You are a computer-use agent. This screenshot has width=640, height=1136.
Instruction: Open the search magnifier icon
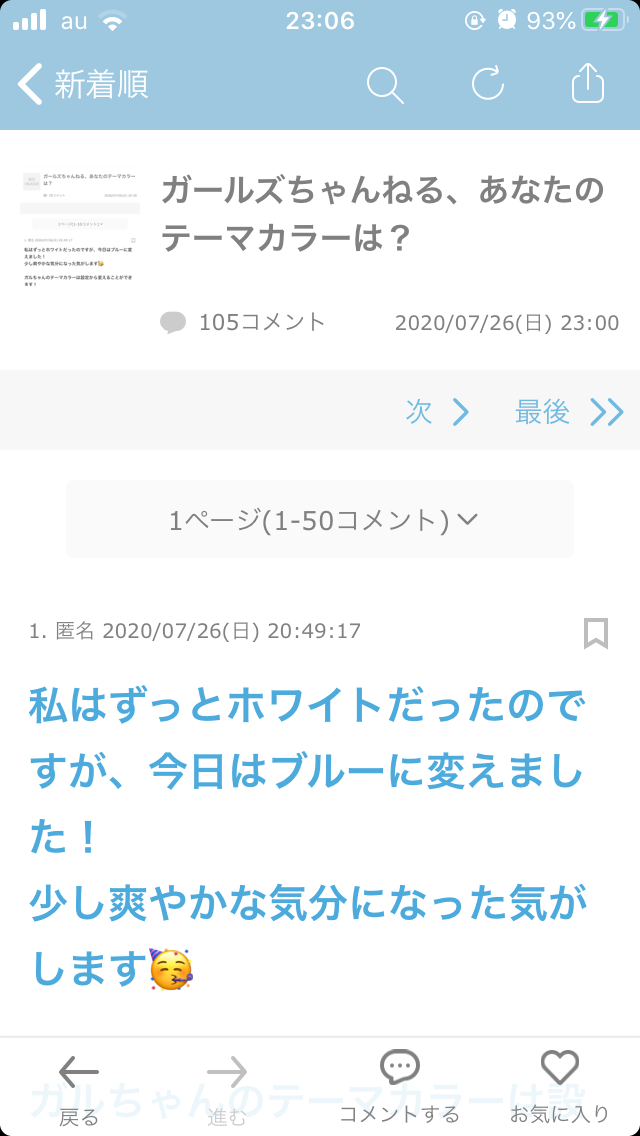click(385, 85)
